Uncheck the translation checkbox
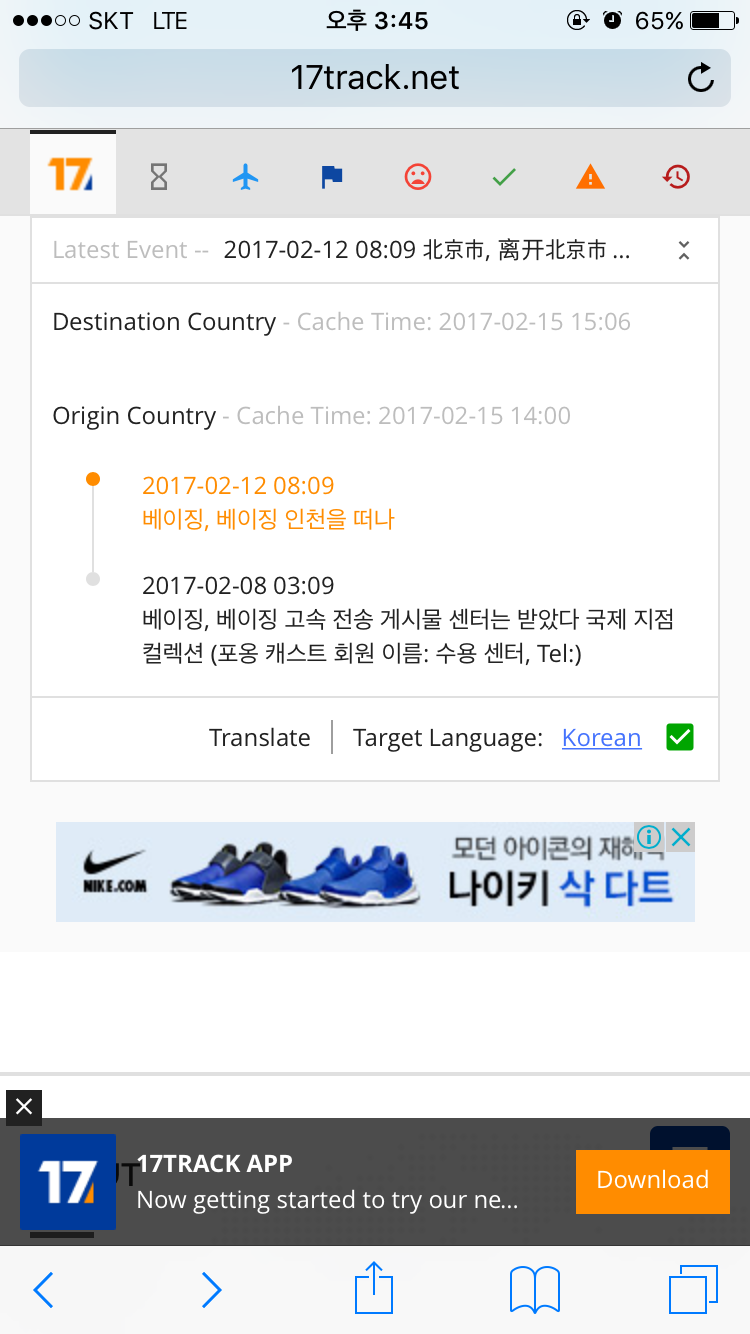The width and height of the screenshot is (750, 1334). tap(680, 738)
